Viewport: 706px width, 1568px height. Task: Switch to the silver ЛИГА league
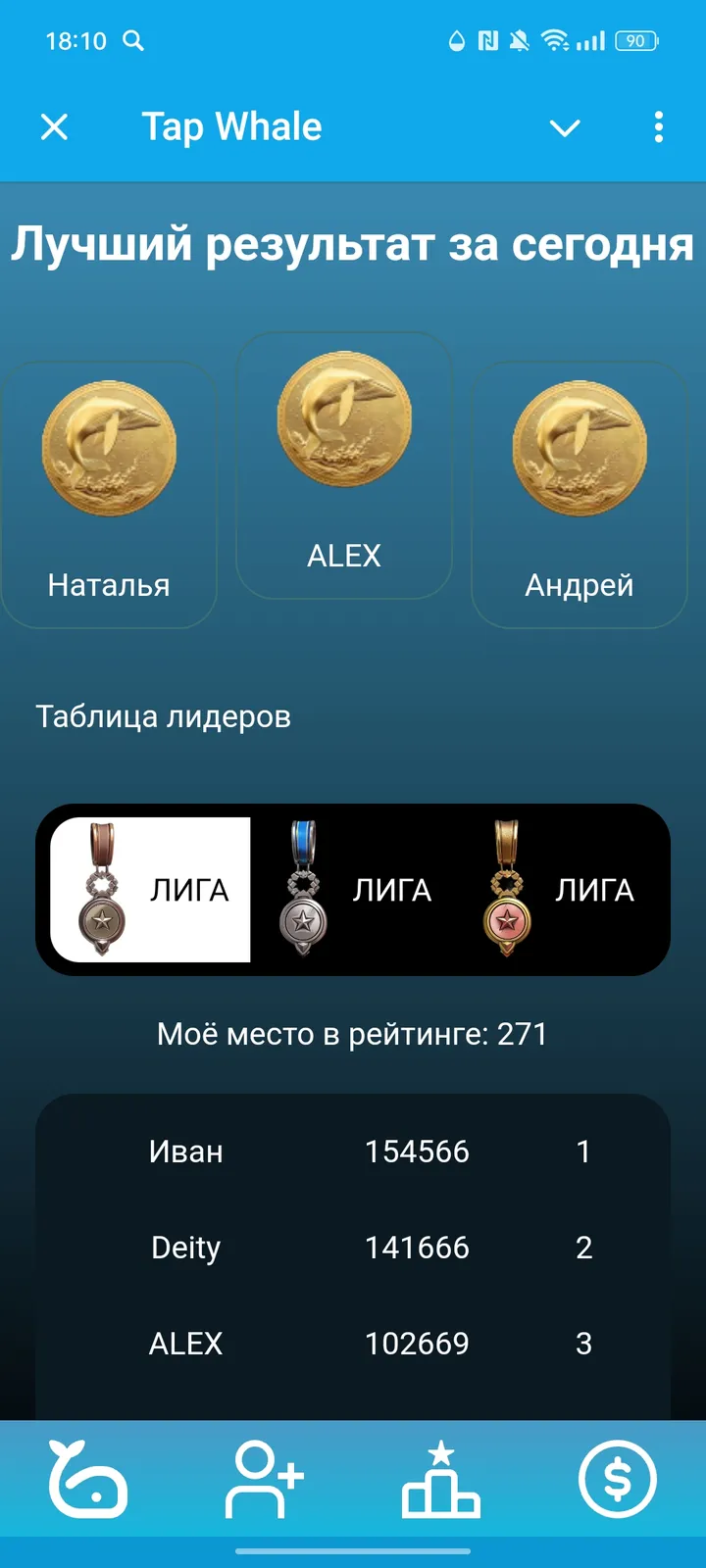tap(350, 889)
